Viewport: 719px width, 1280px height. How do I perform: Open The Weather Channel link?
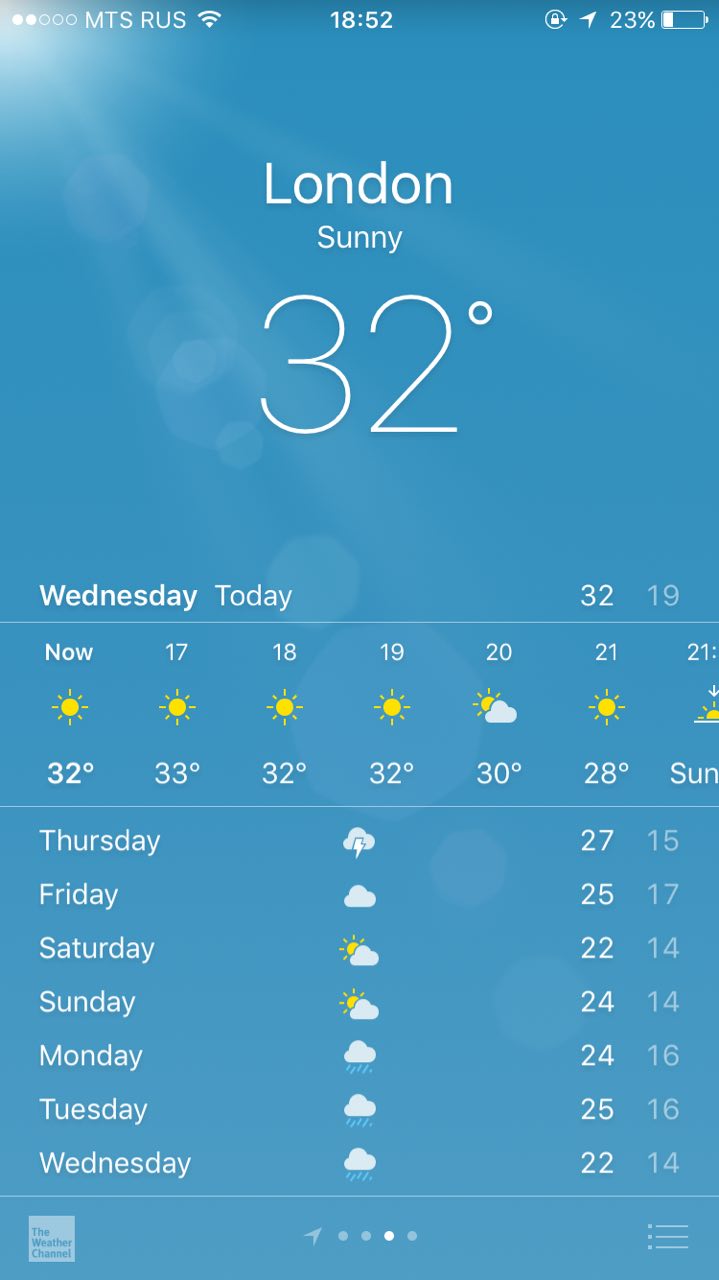coord(51,1238)
